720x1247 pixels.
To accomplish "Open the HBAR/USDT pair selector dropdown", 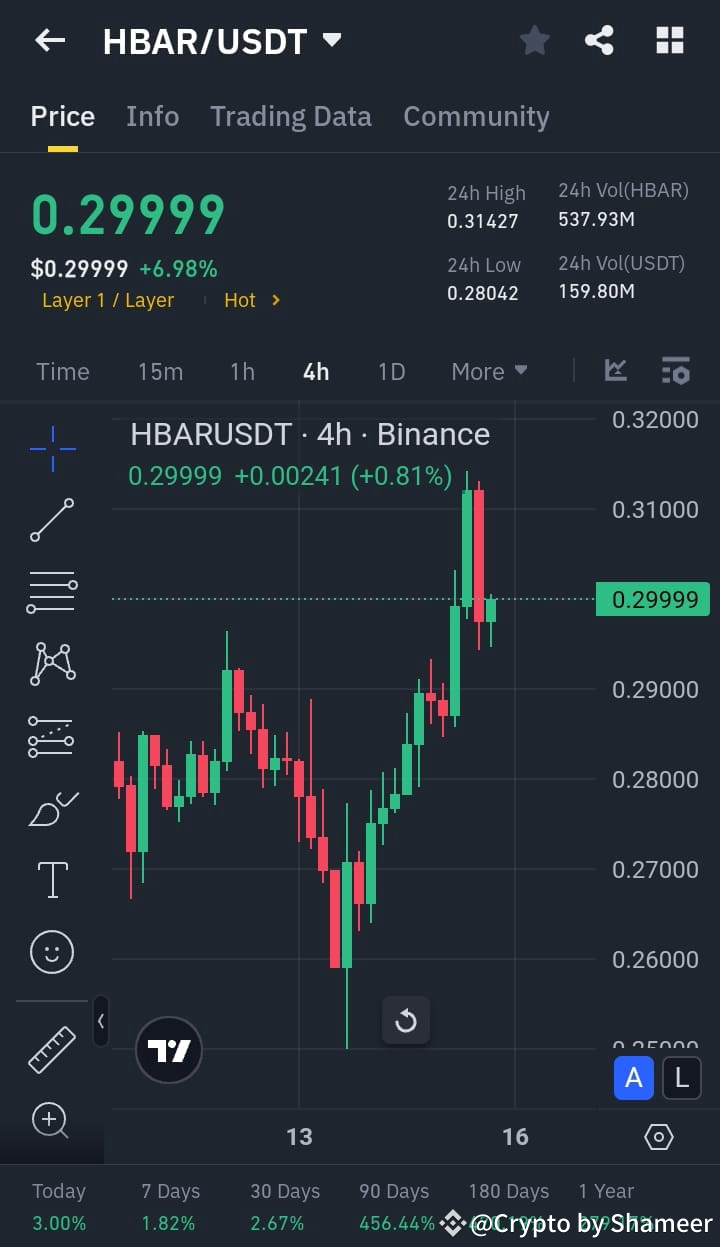I will (330, 40).
